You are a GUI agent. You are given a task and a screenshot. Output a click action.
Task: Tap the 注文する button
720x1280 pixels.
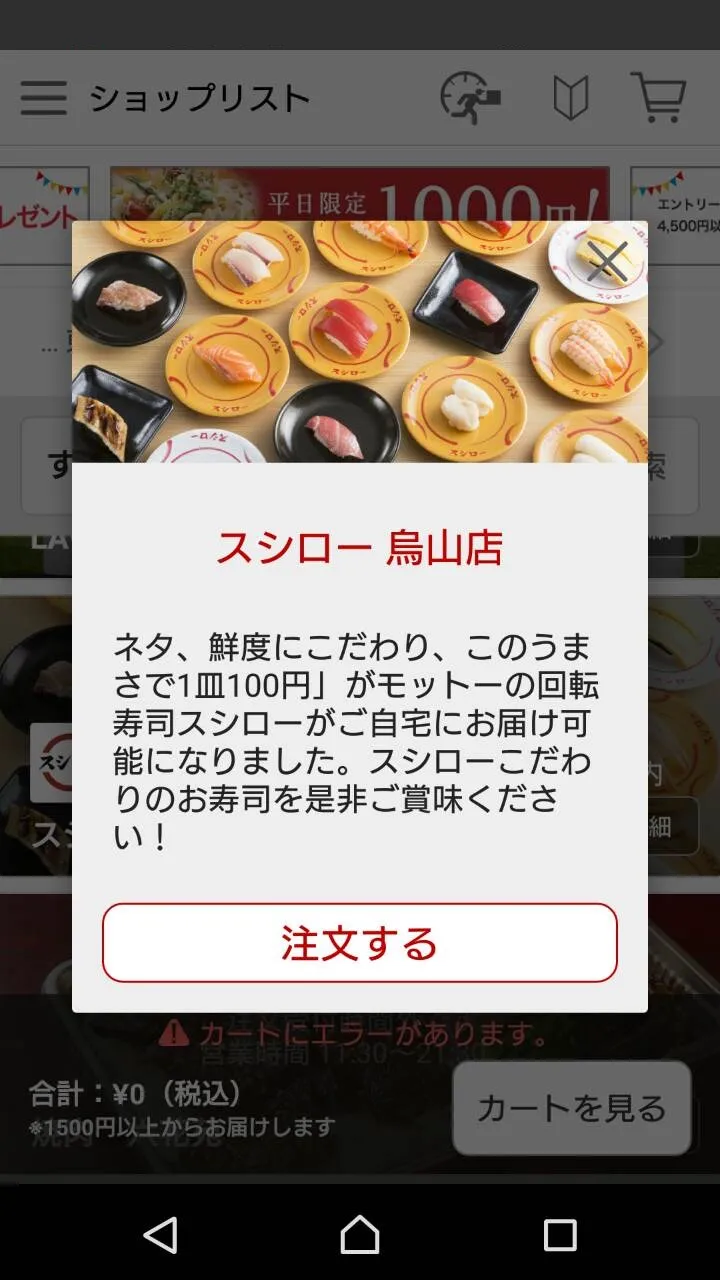[x=360, y=943]
